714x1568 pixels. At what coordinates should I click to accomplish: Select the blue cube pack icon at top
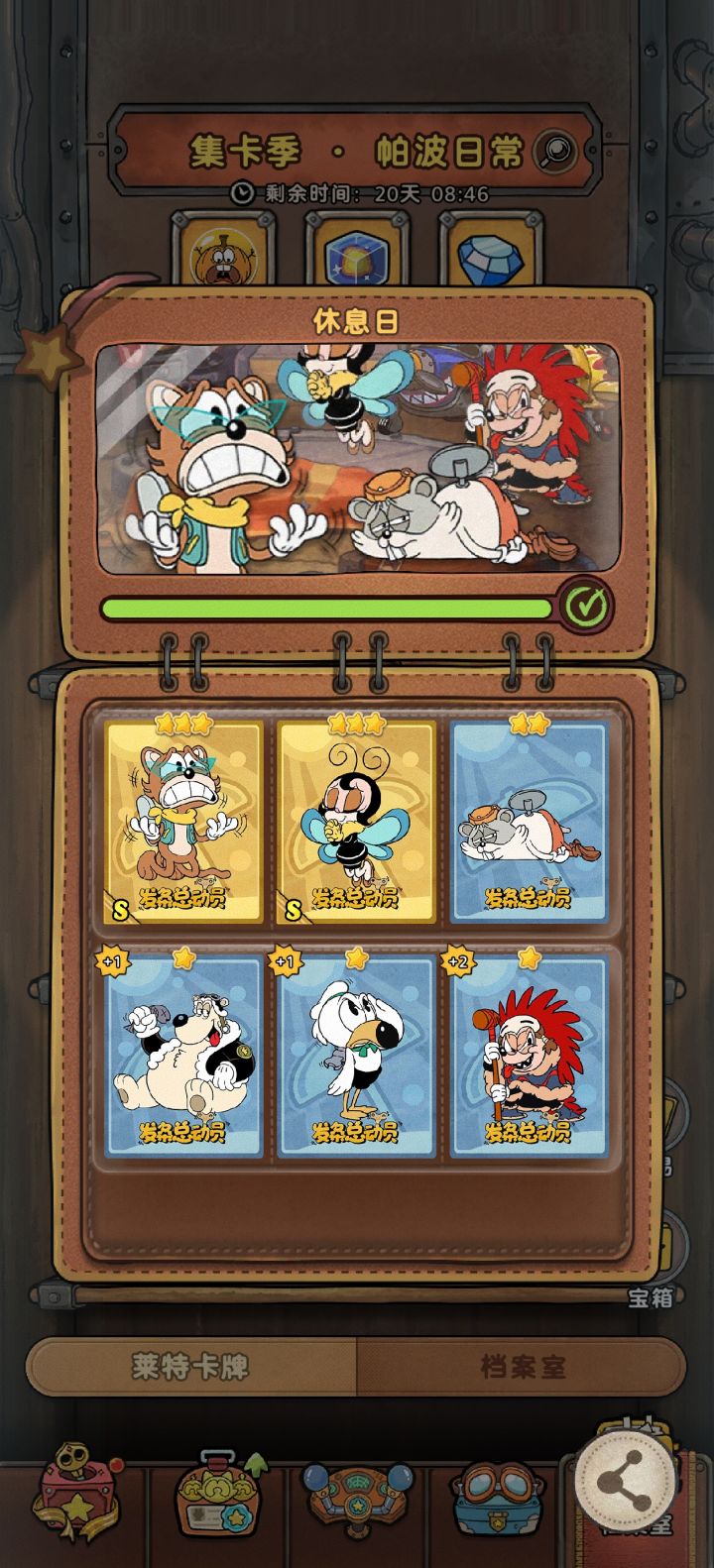[357, 258]
